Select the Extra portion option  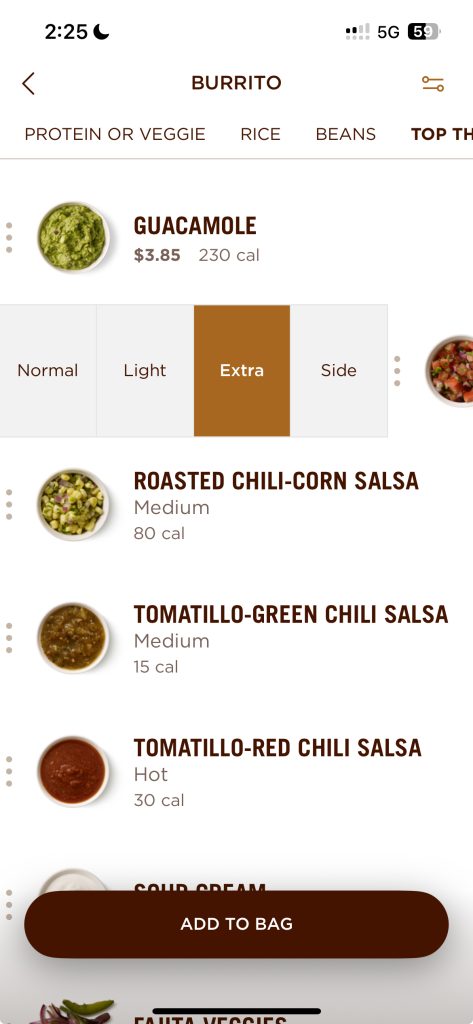click(x=242, y=370)
